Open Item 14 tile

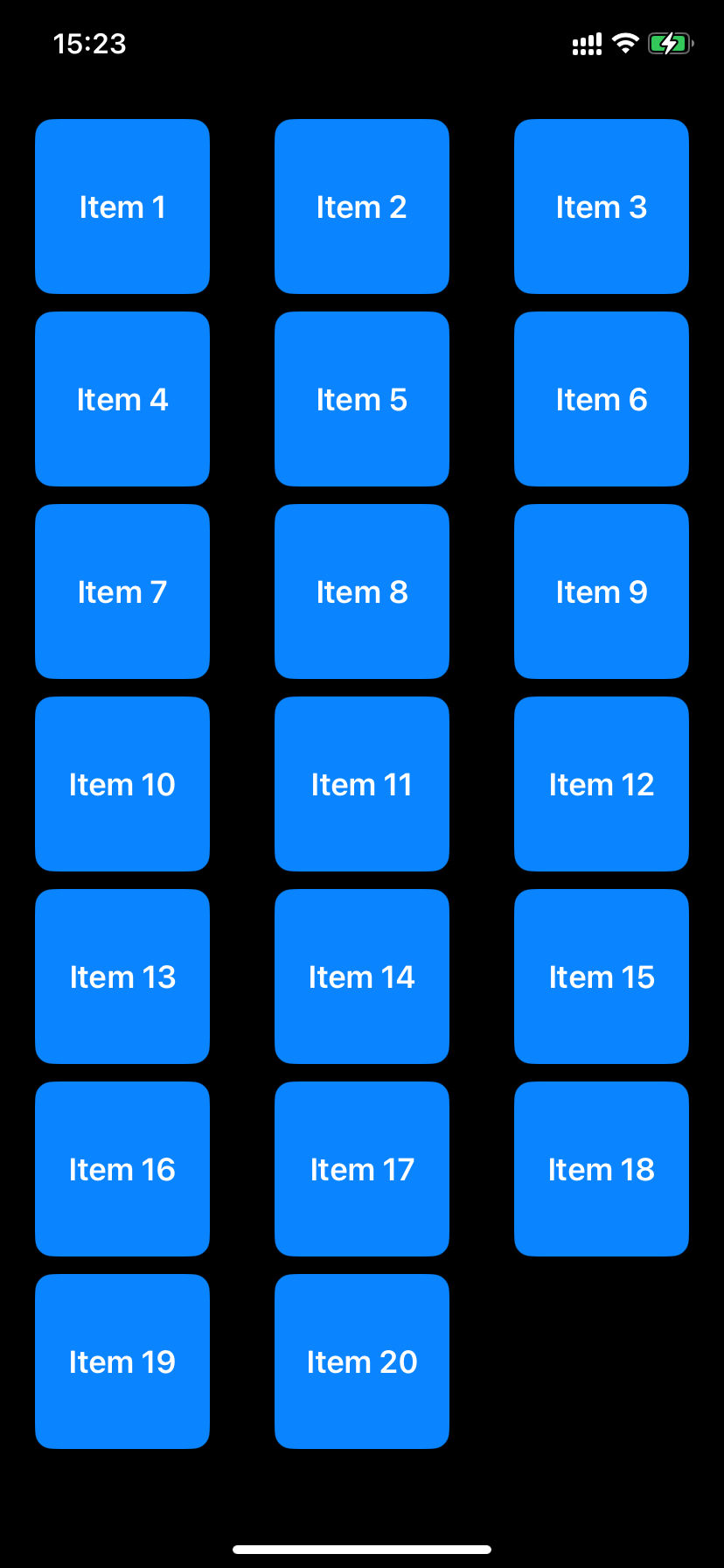pyautogui.click(x=362, y=976)
